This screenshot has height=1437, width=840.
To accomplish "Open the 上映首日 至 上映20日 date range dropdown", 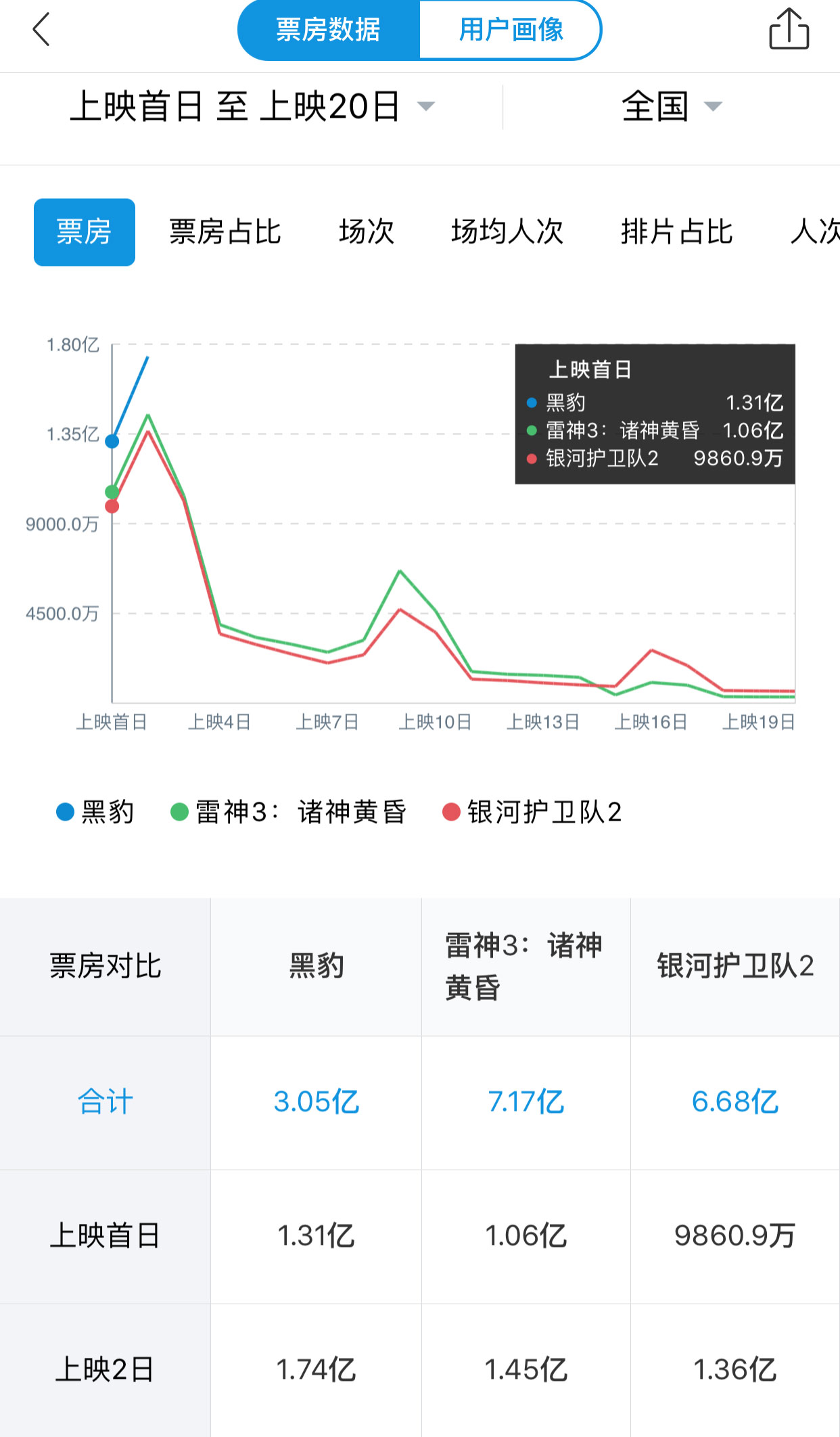I will click(252, 107).
